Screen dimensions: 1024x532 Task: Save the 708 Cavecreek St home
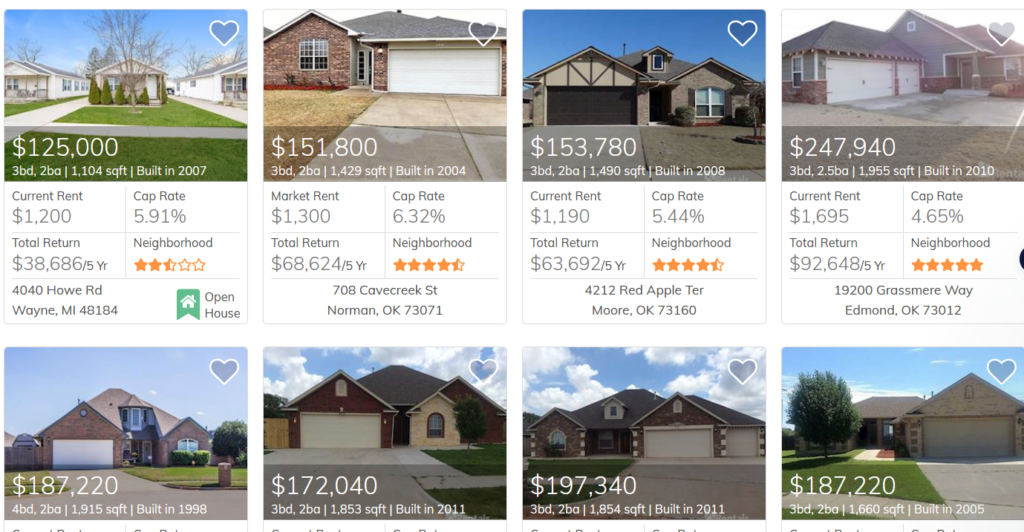click(483, 33)
